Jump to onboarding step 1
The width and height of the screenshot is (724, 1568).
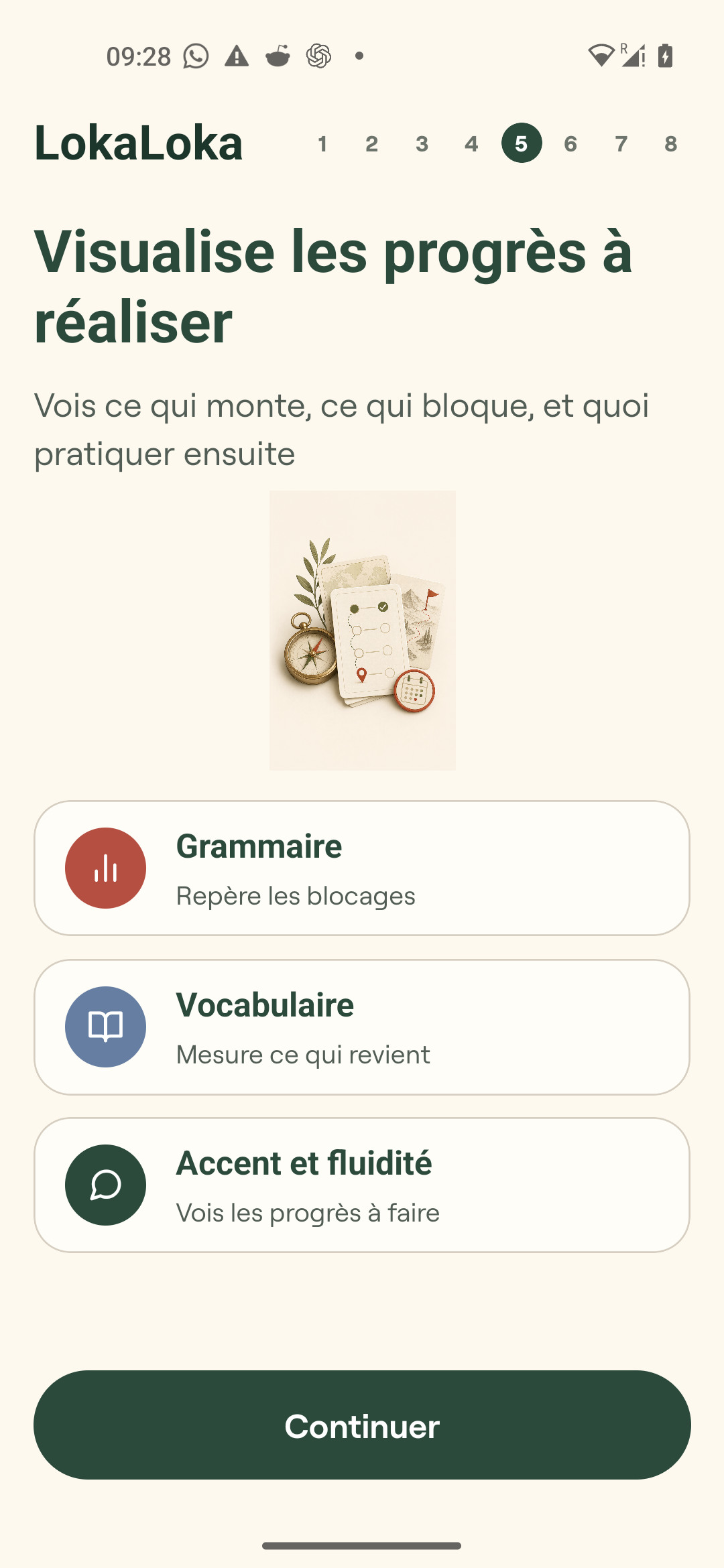[x=322, y=143]
